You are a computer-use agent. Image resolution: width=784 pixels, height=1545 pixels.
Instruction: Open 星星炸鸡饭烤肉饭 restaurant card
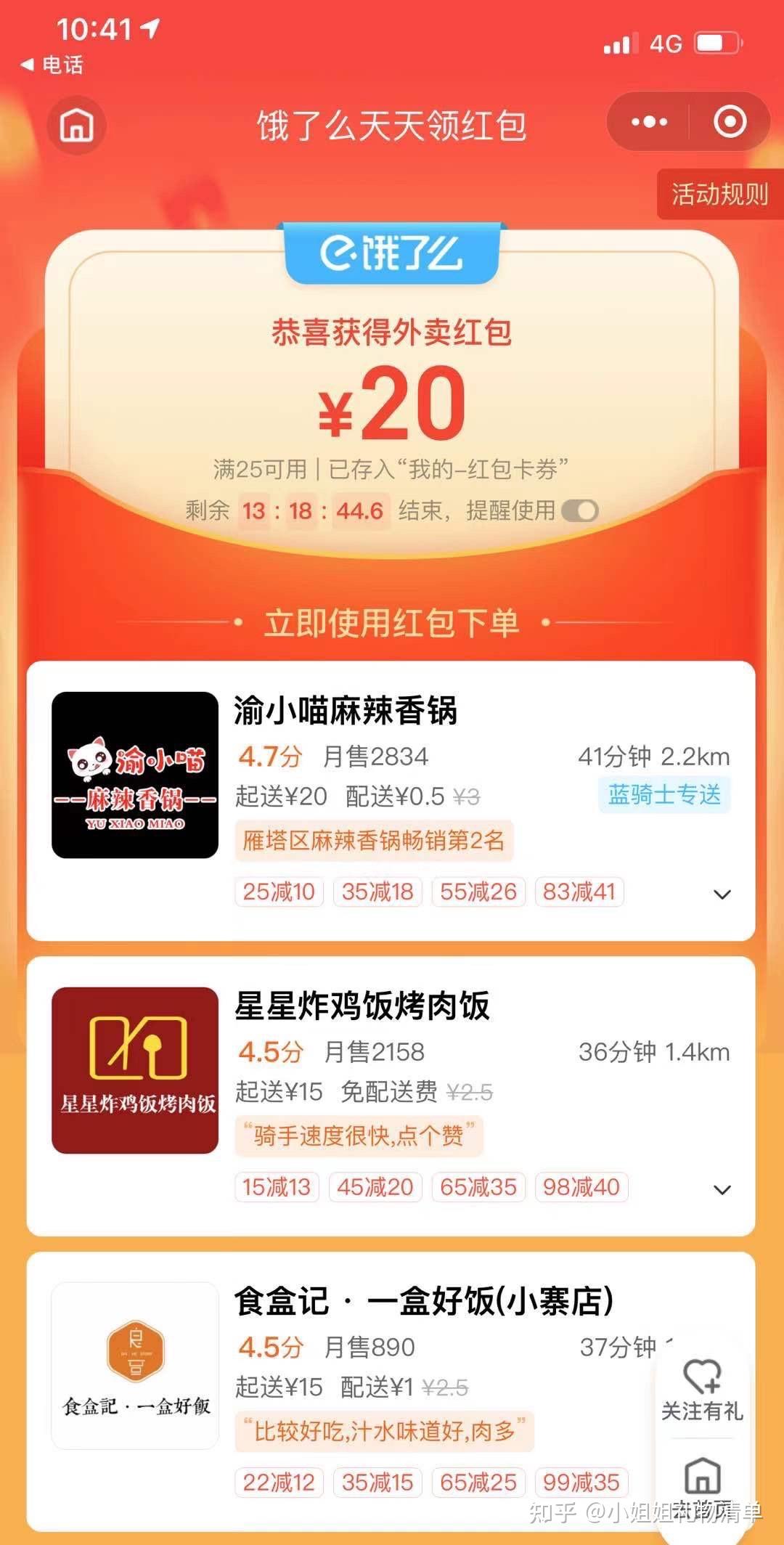(x=391, y=1096)
